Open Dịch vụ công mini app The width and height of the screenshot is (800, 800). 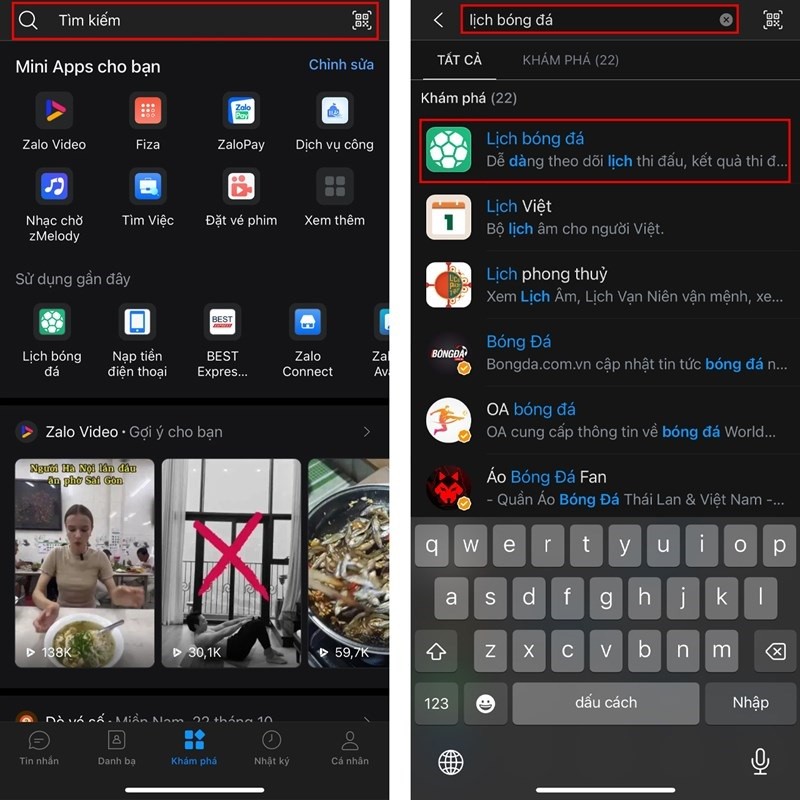334,111
